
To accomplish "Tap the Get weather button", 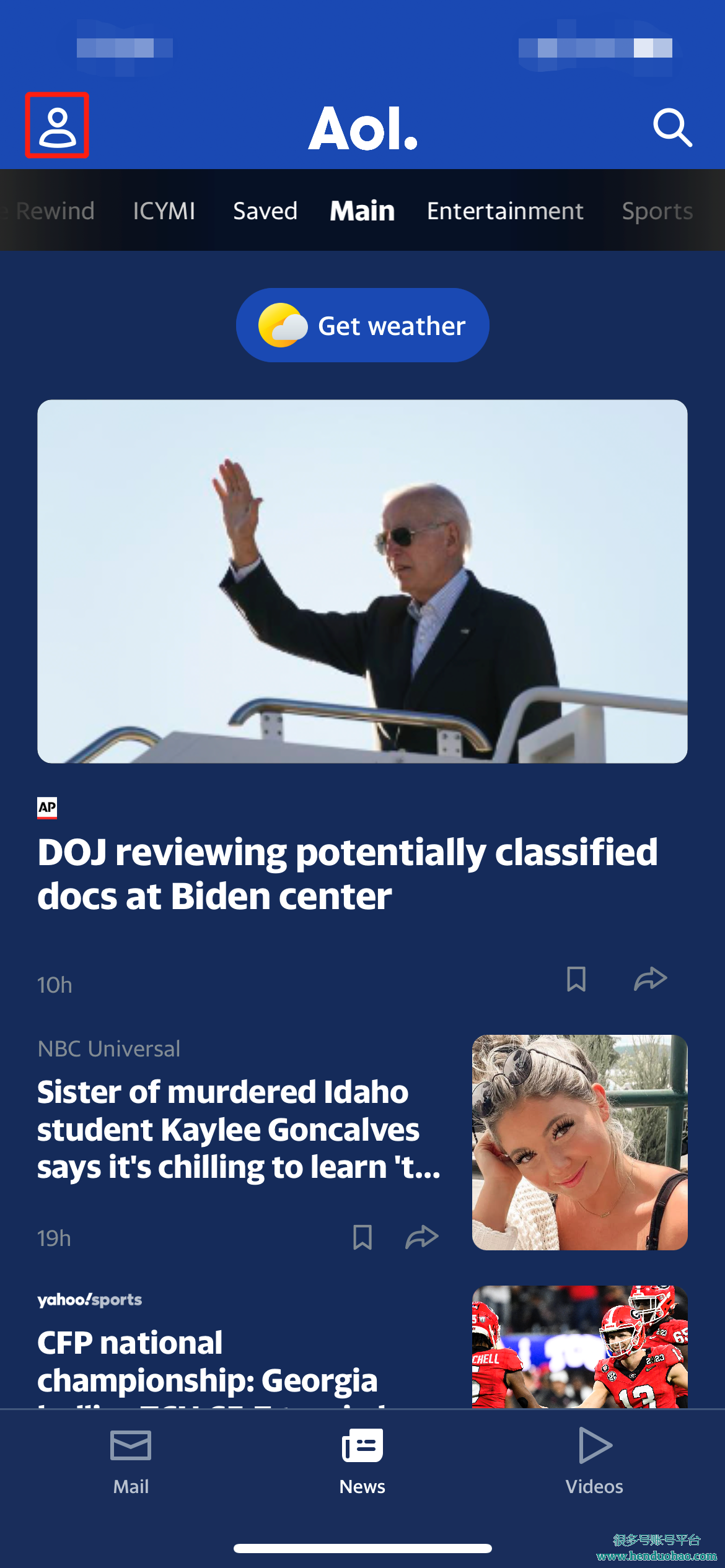I will pyautogui.click(x=362, y=325).
